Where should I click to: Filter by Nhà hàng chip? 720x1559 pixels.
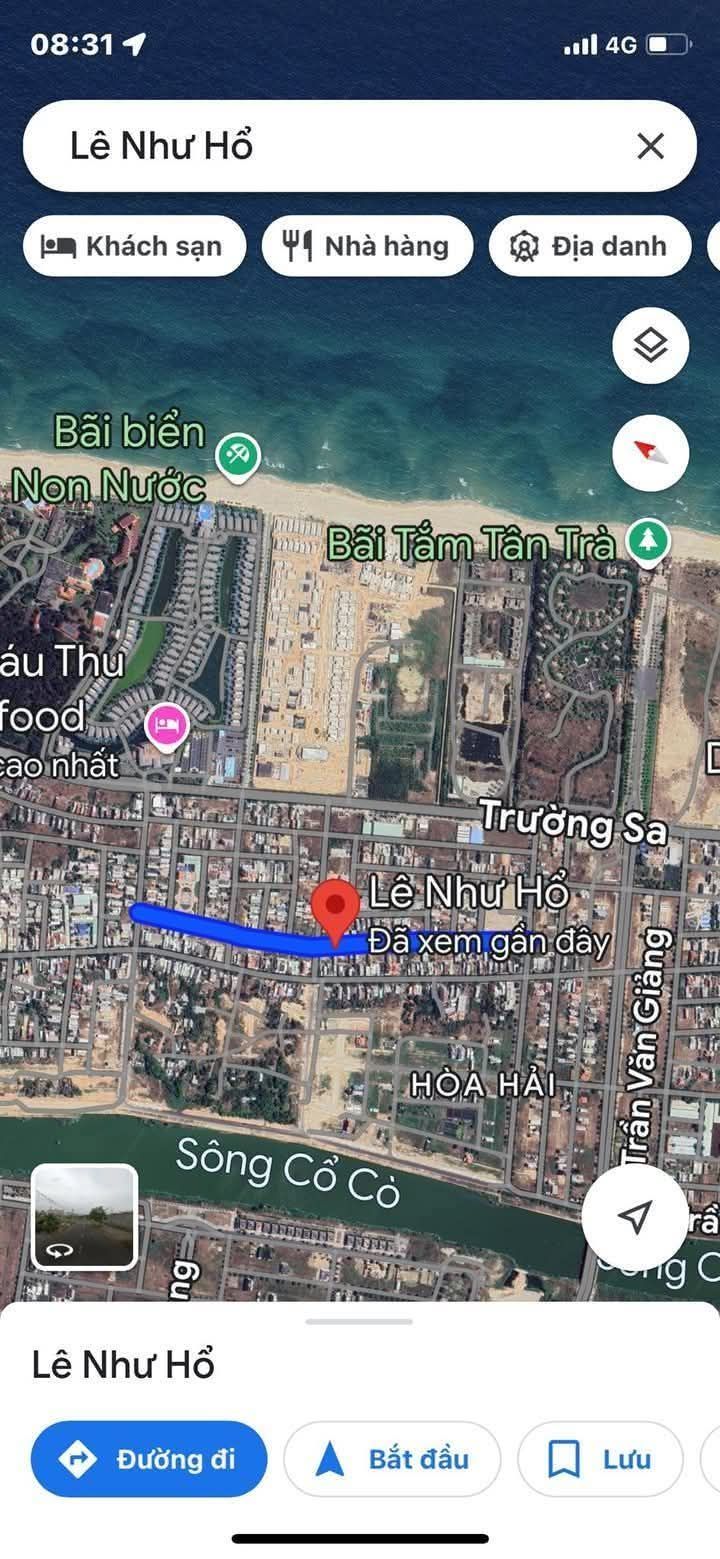(367, 246)
